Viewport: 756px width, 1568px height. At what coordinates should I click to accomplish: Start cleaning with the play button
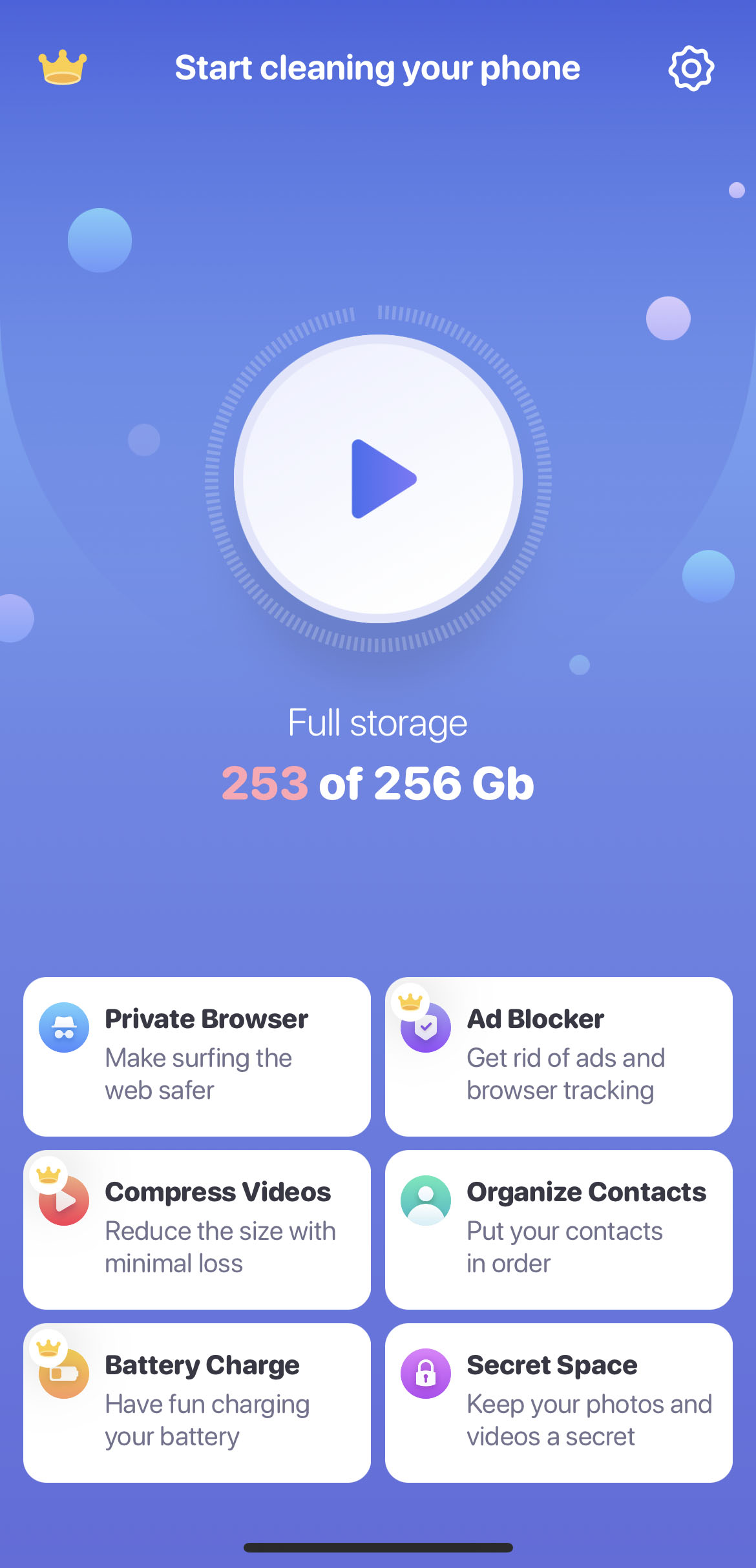click(x=379, y=479)
